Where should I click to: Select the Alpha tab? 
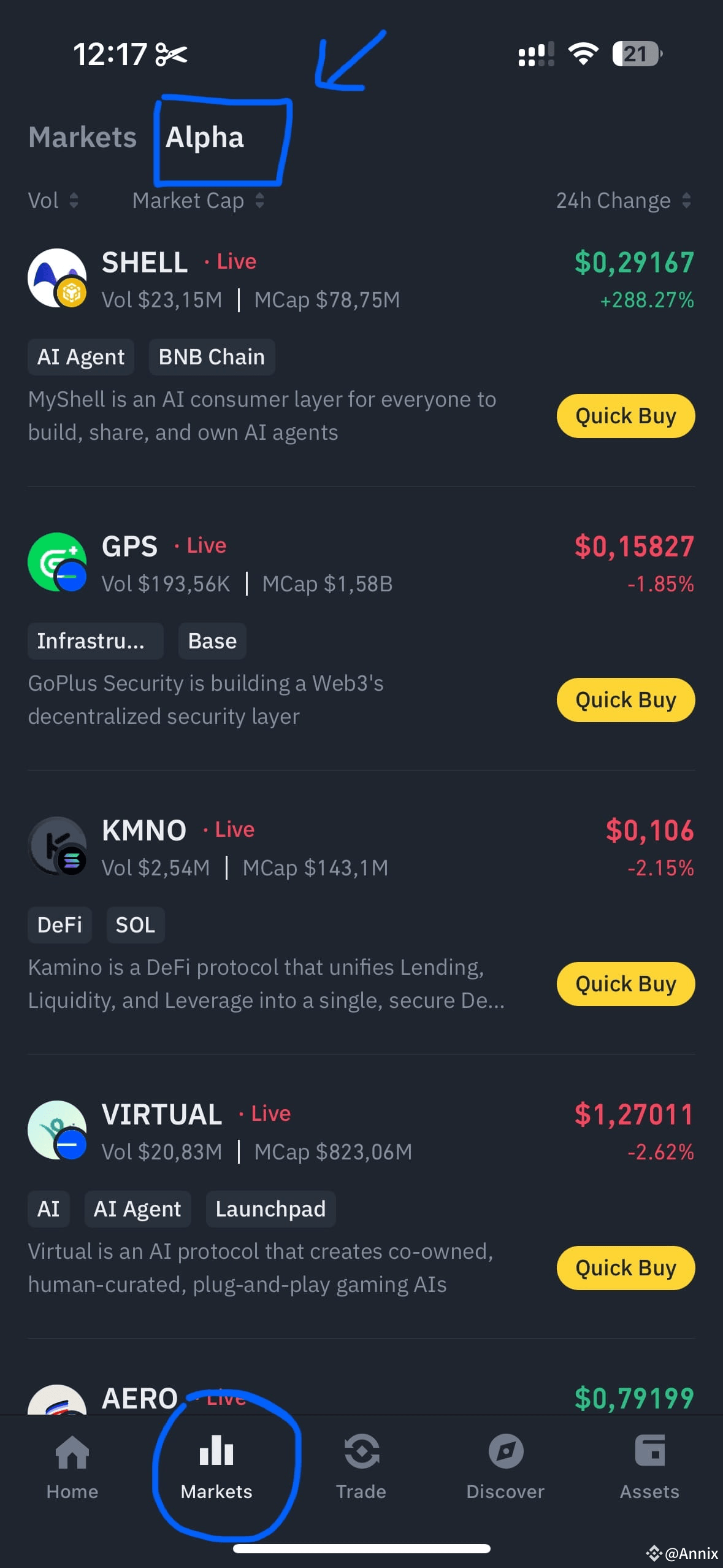click(x=205, y=137)
